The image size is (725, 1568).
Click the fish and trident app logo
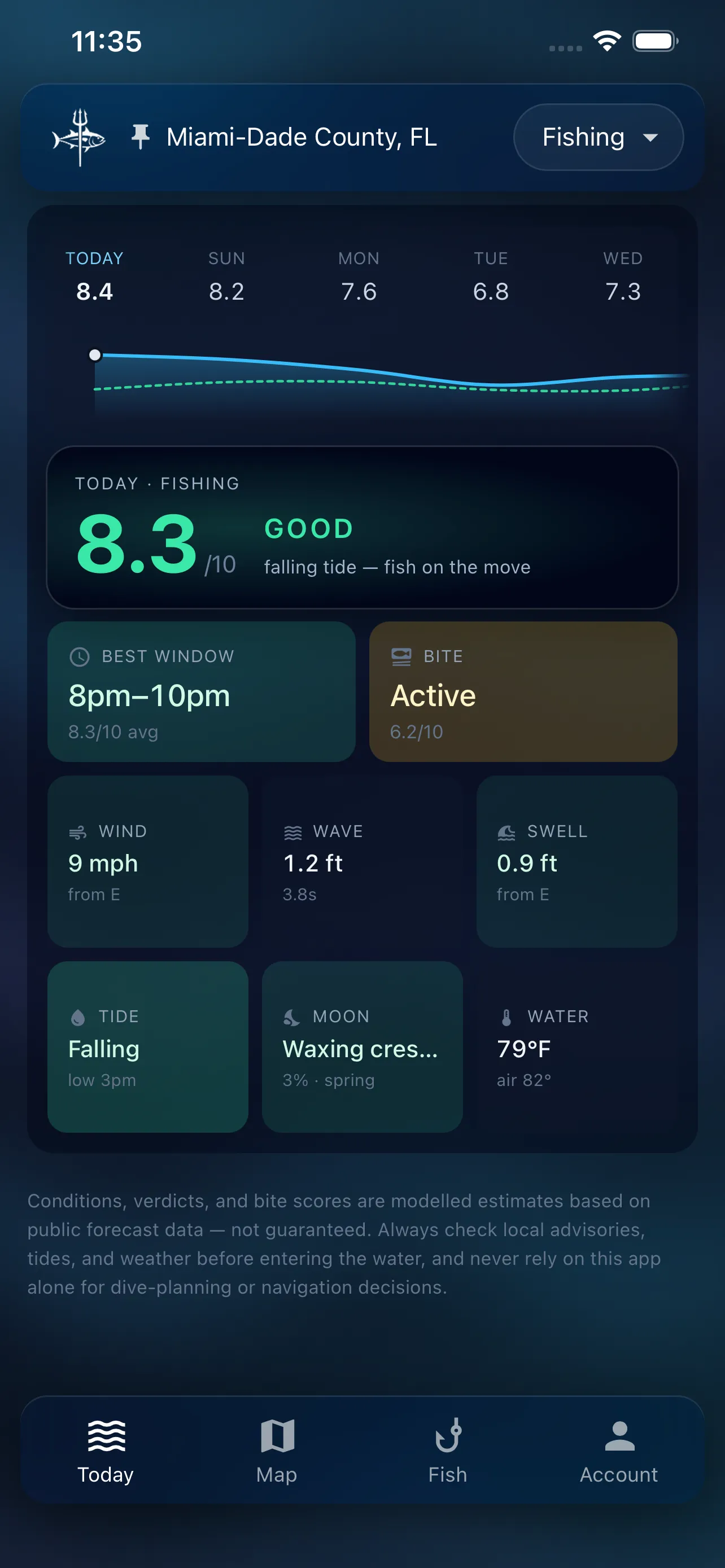pos(79,137)
